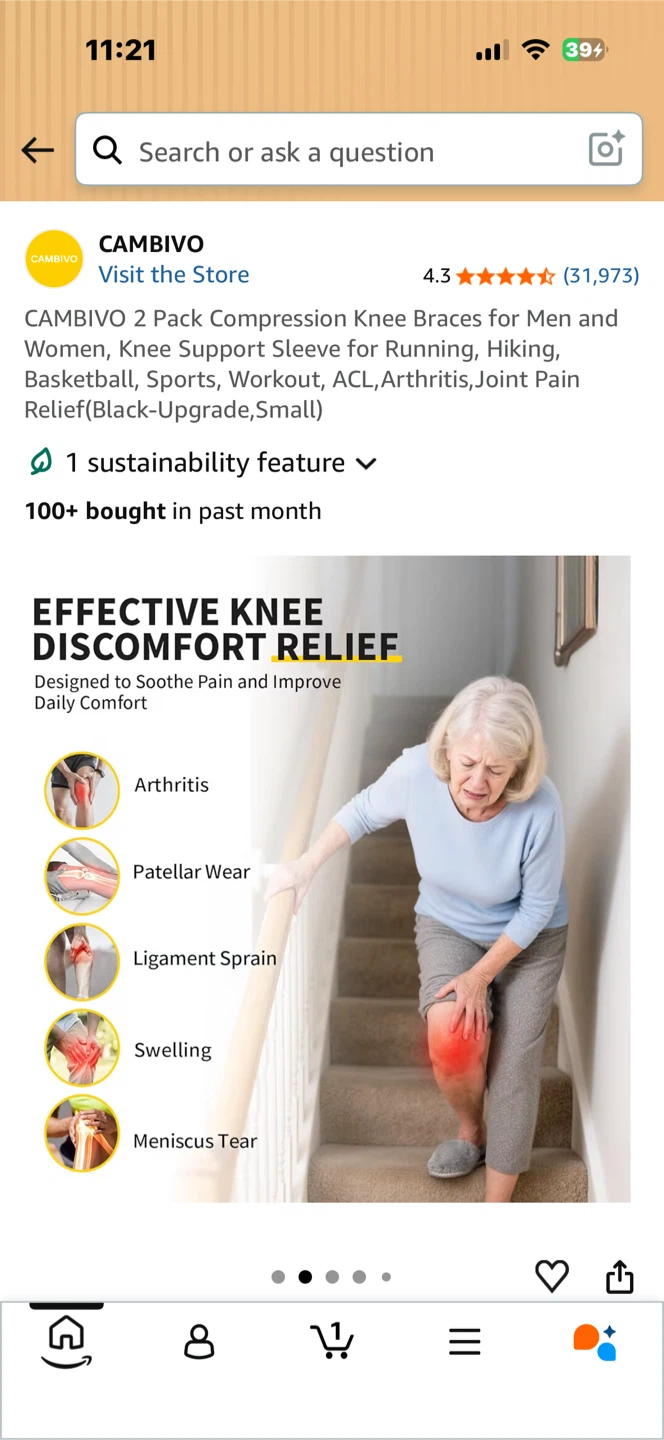Tap the image carousel page indicator dots
Viewport: 664px width, 1440px height.
pyautogui.click(x=332, y=1277)
